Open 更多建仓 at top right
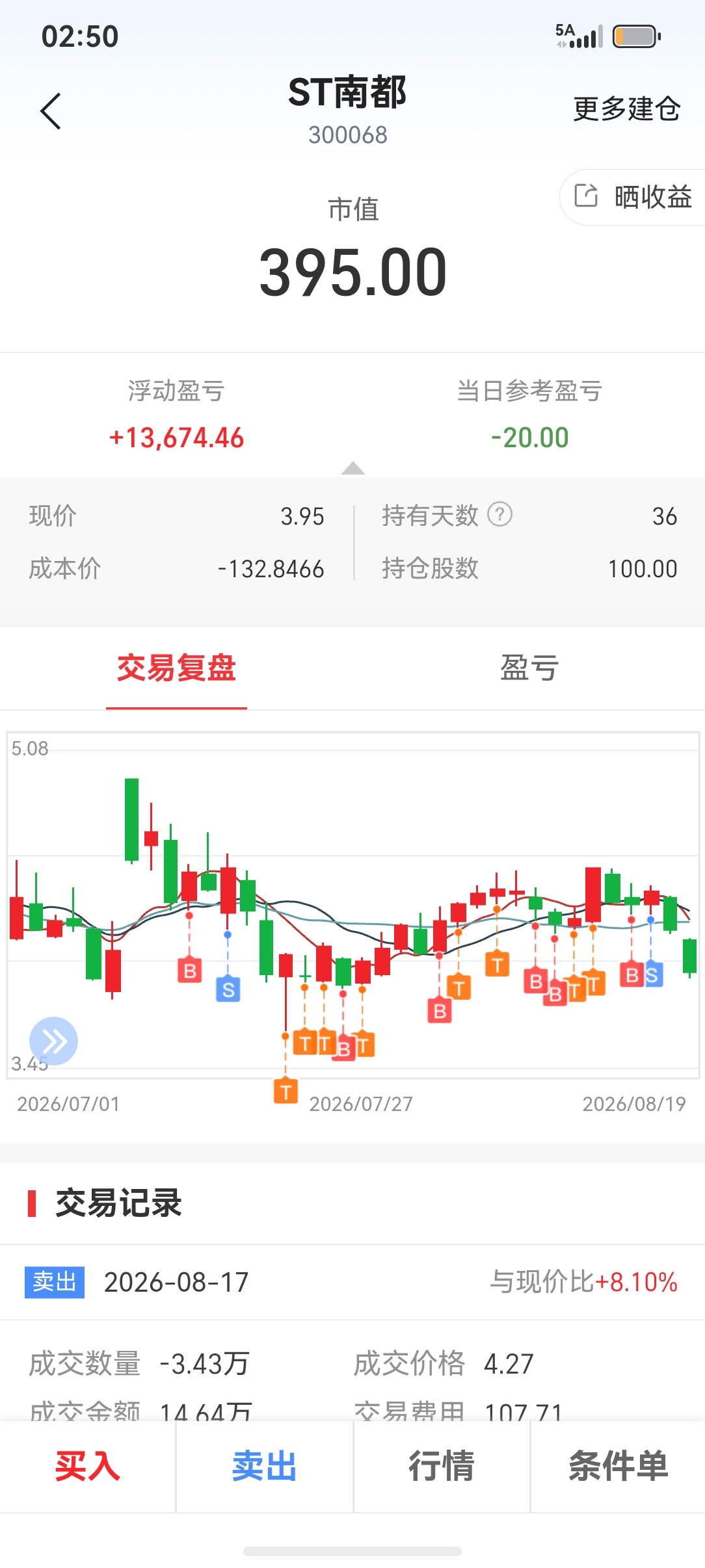The width and height of the screenshot is (705, 1568). (x=626, y=109)
